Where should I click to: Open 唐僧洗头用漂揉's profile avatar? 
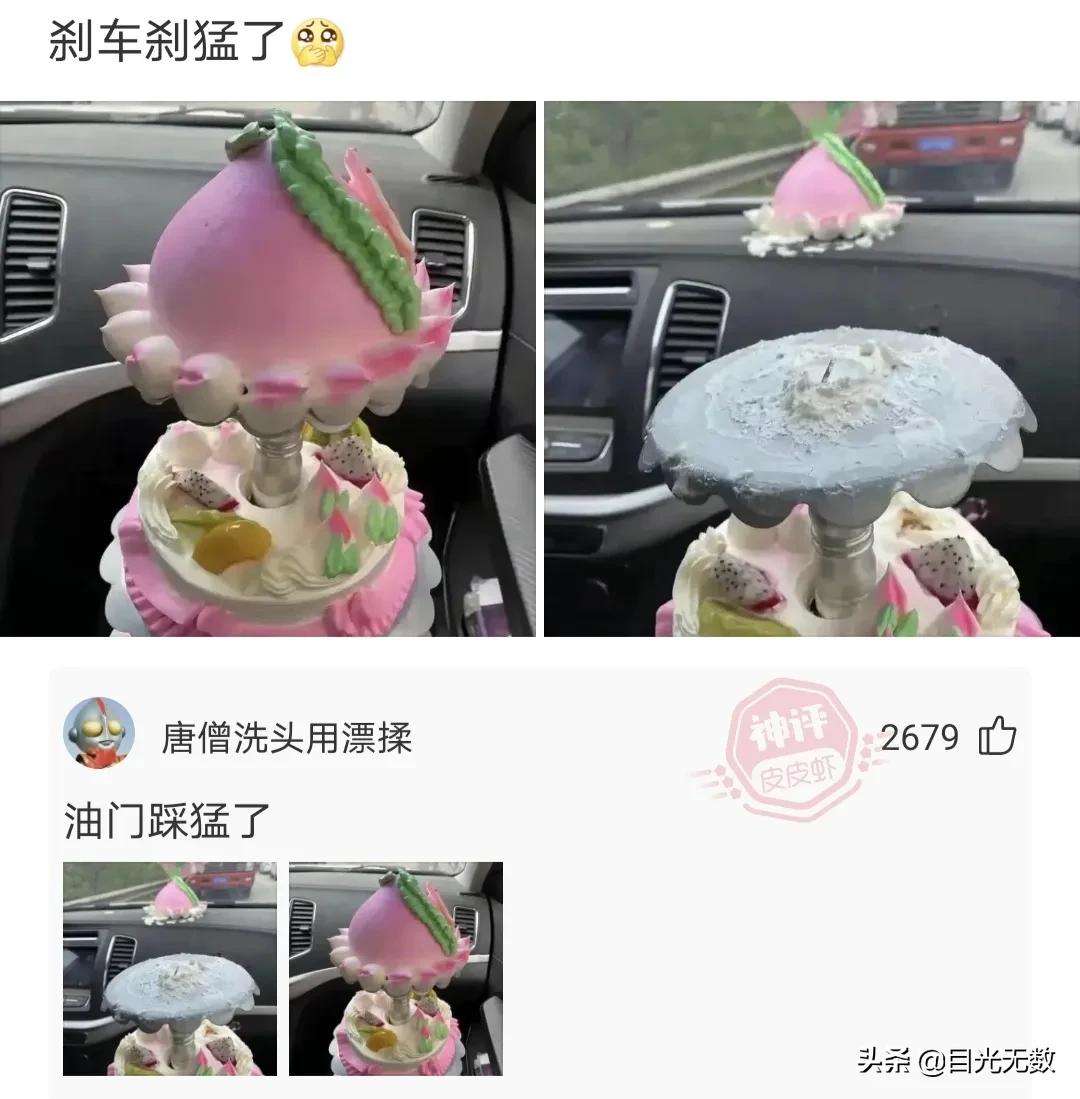[98, 734]
